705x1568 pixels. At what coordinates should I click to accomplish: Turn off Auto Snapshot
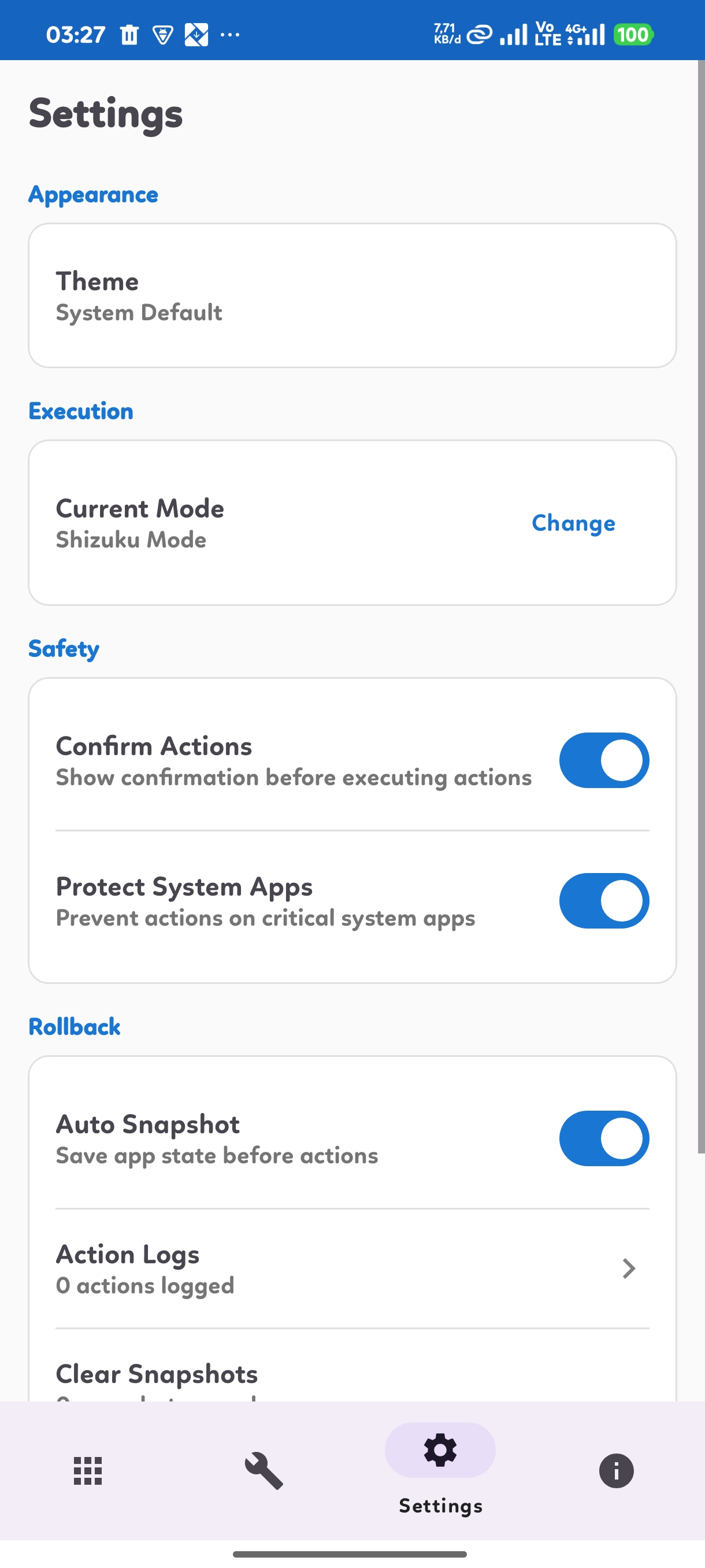coord(603,1138)
